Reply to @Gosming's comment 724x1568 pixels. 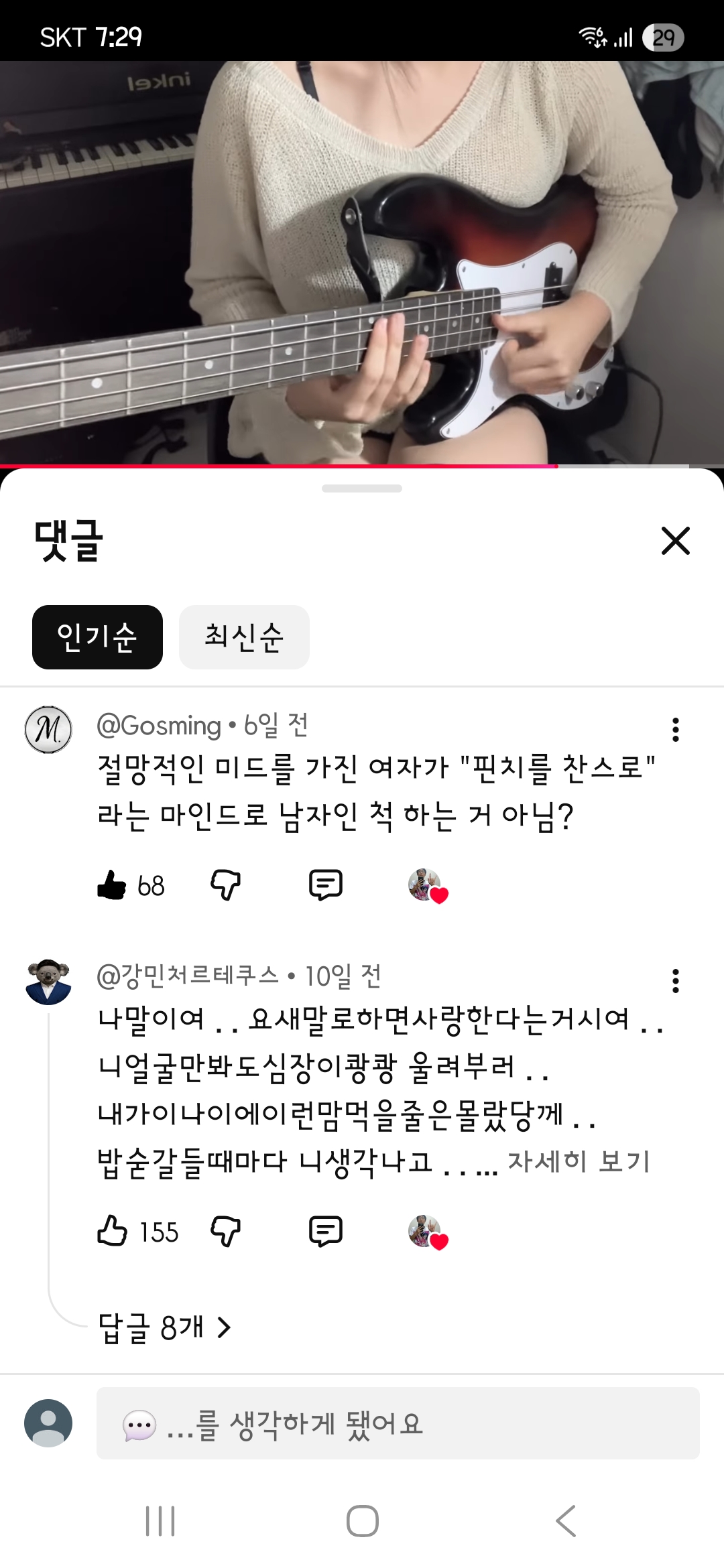point(326,885)
